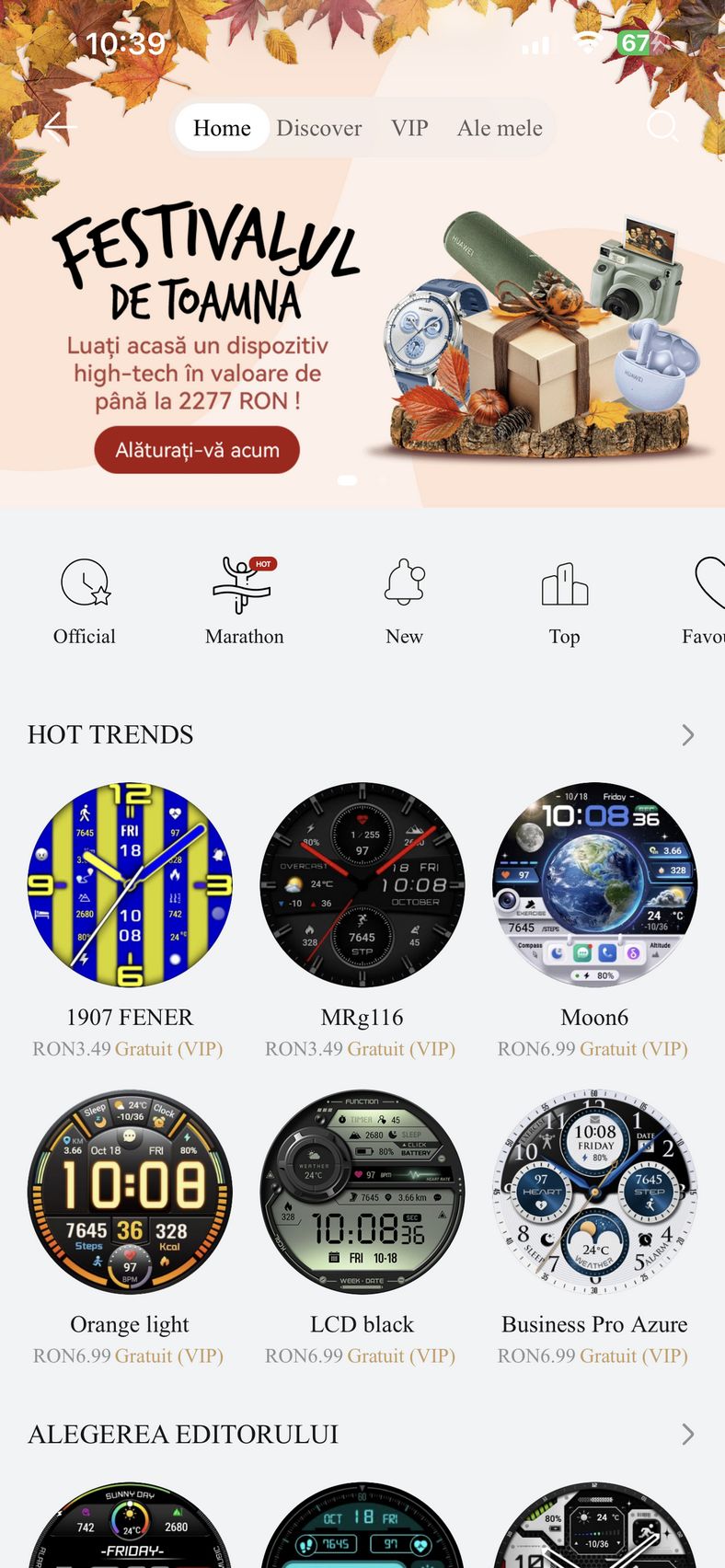Open the Orange light watch face
Viewport: 725px width, 1568px height.
coord(130,1192)
